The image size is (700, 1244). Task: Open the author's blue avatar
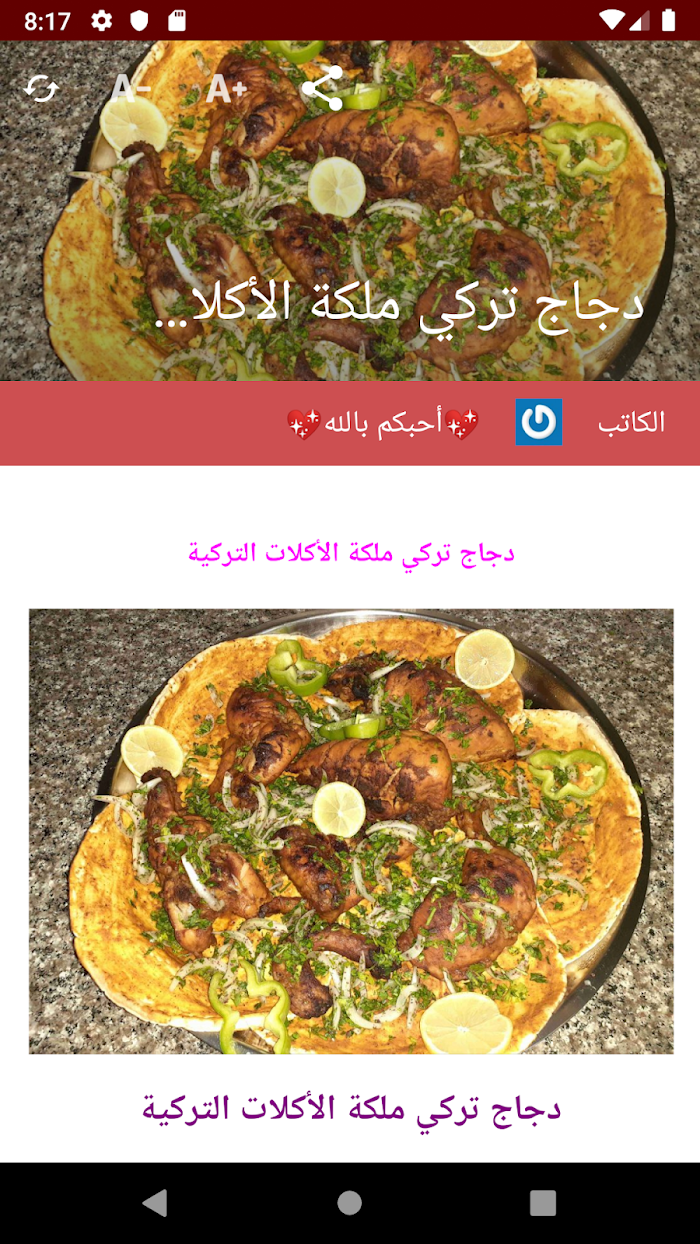[539, 422]
